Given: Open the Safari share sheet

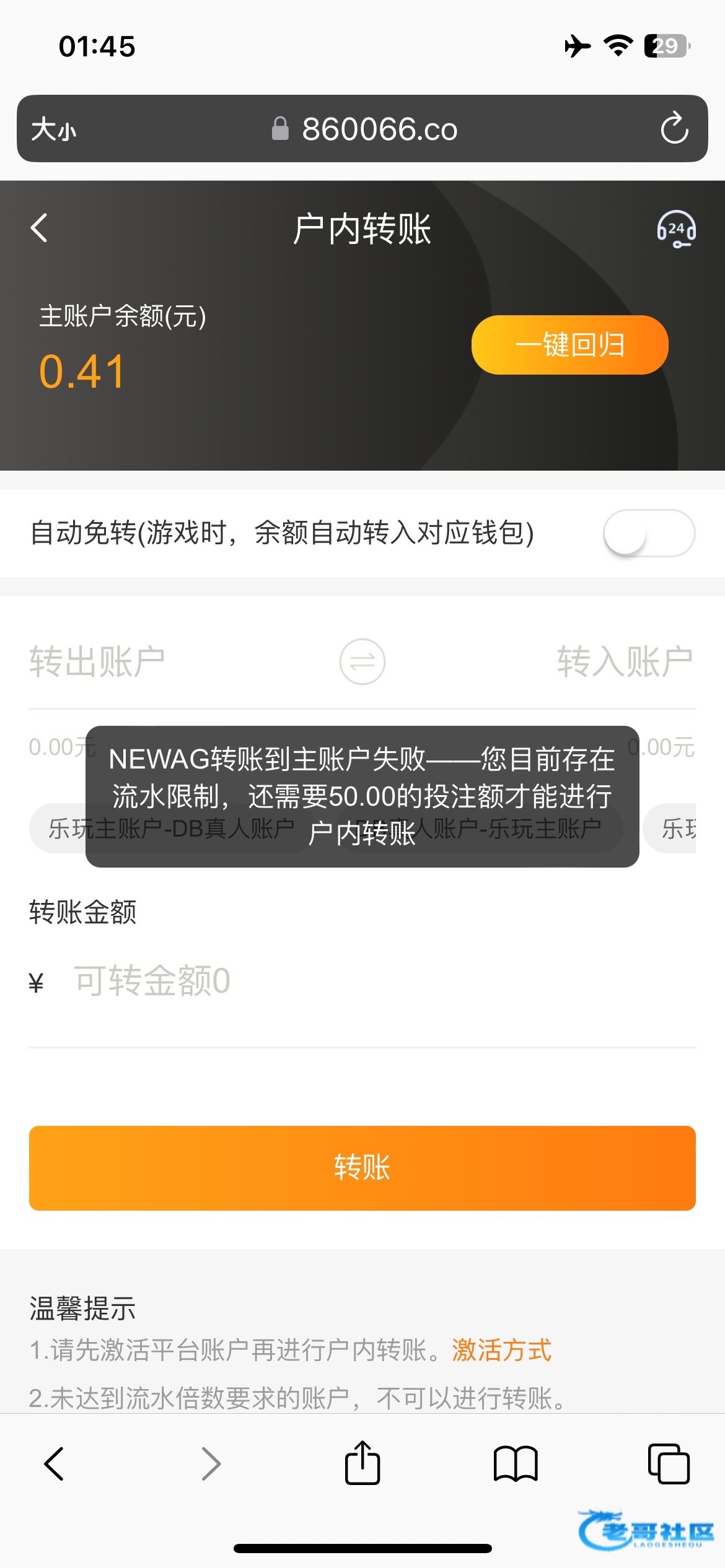Looking at the screenshot, I should 362,1464.
